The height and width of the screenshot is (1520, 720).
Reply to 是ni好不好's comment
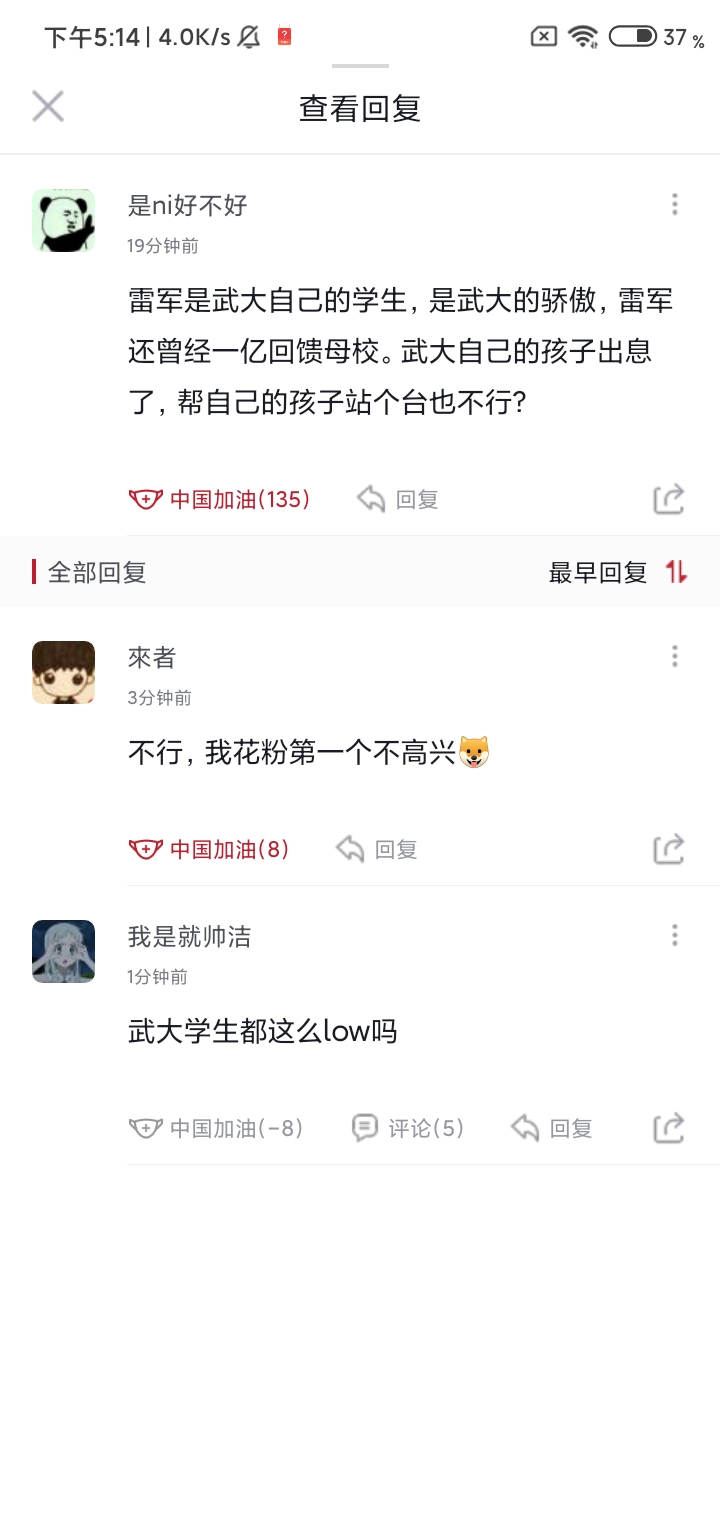398,499
